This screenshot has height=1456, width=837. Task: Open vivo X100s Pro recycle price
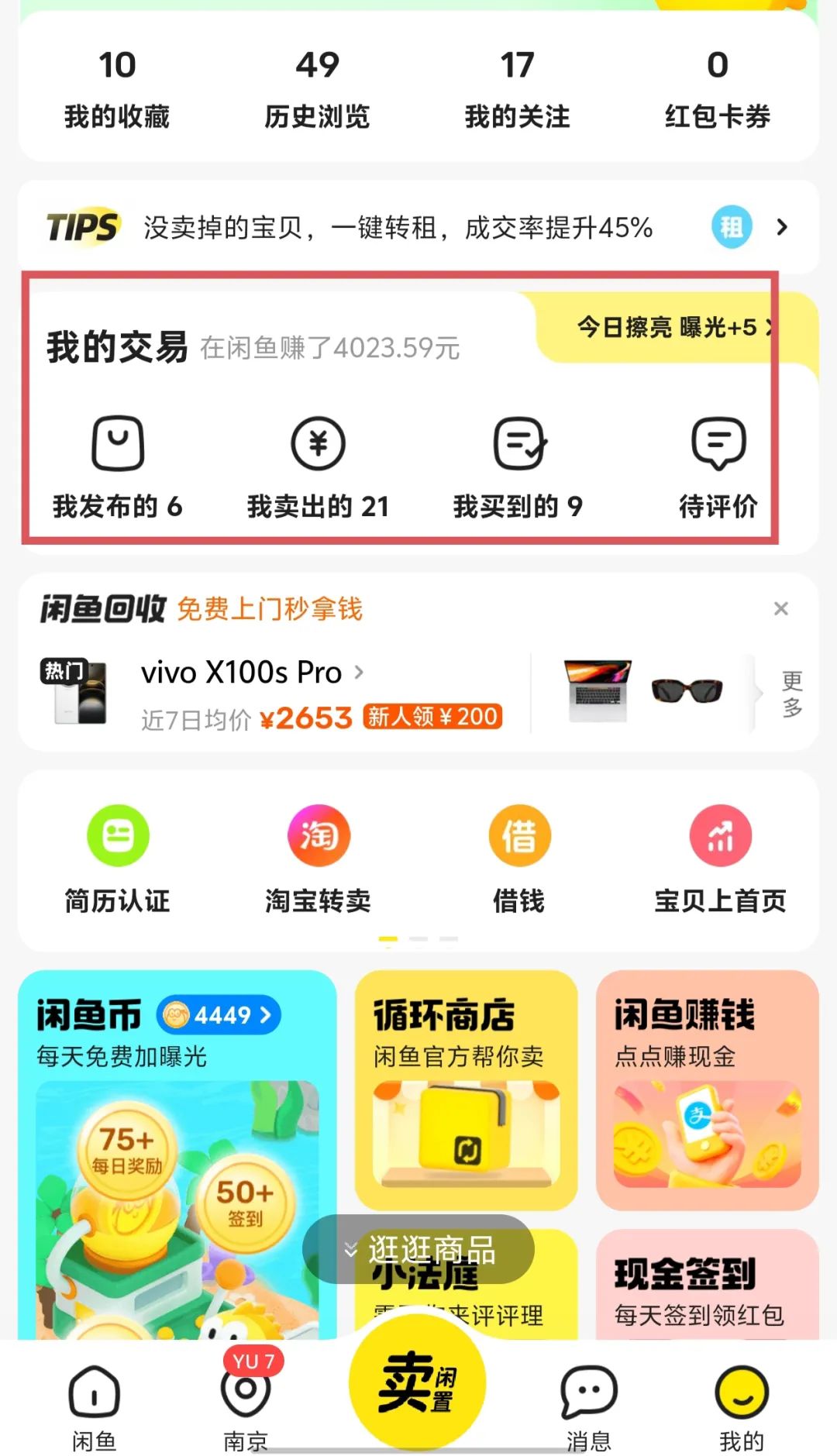273,694
